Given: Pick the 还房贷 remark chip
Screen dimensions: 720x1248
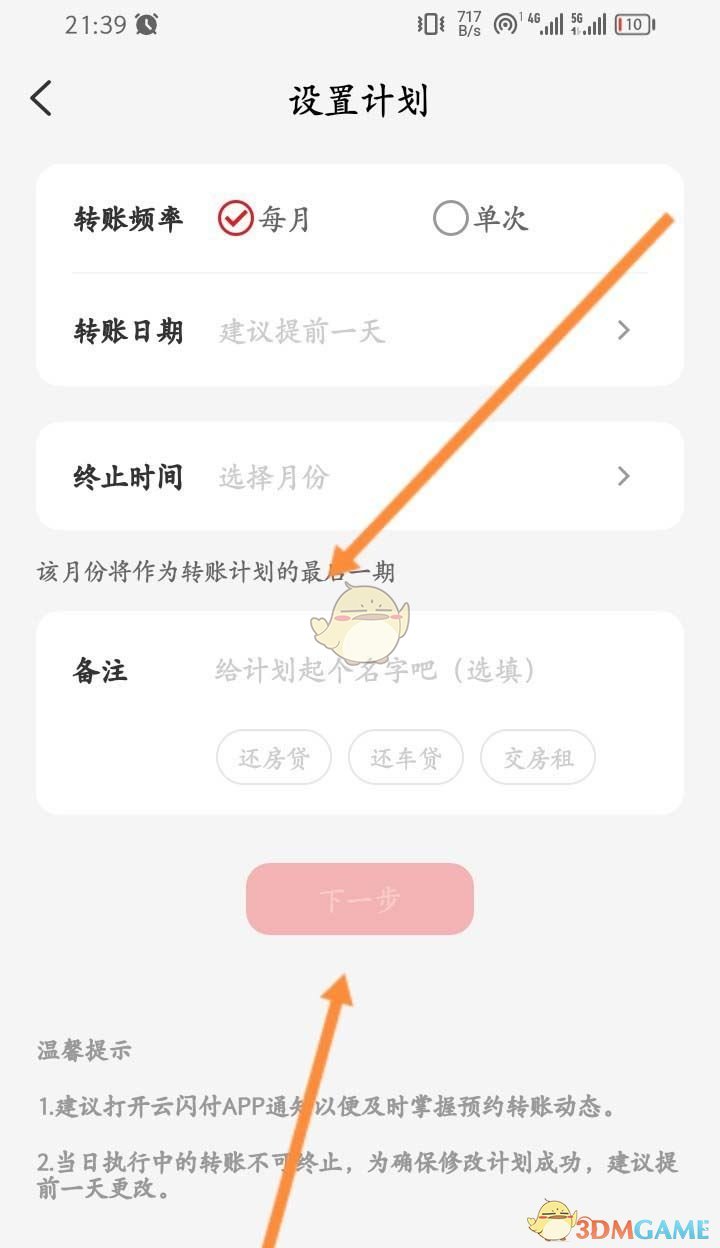Looking at the screenshot, I should pyautogui.click(x=273, y=758).
